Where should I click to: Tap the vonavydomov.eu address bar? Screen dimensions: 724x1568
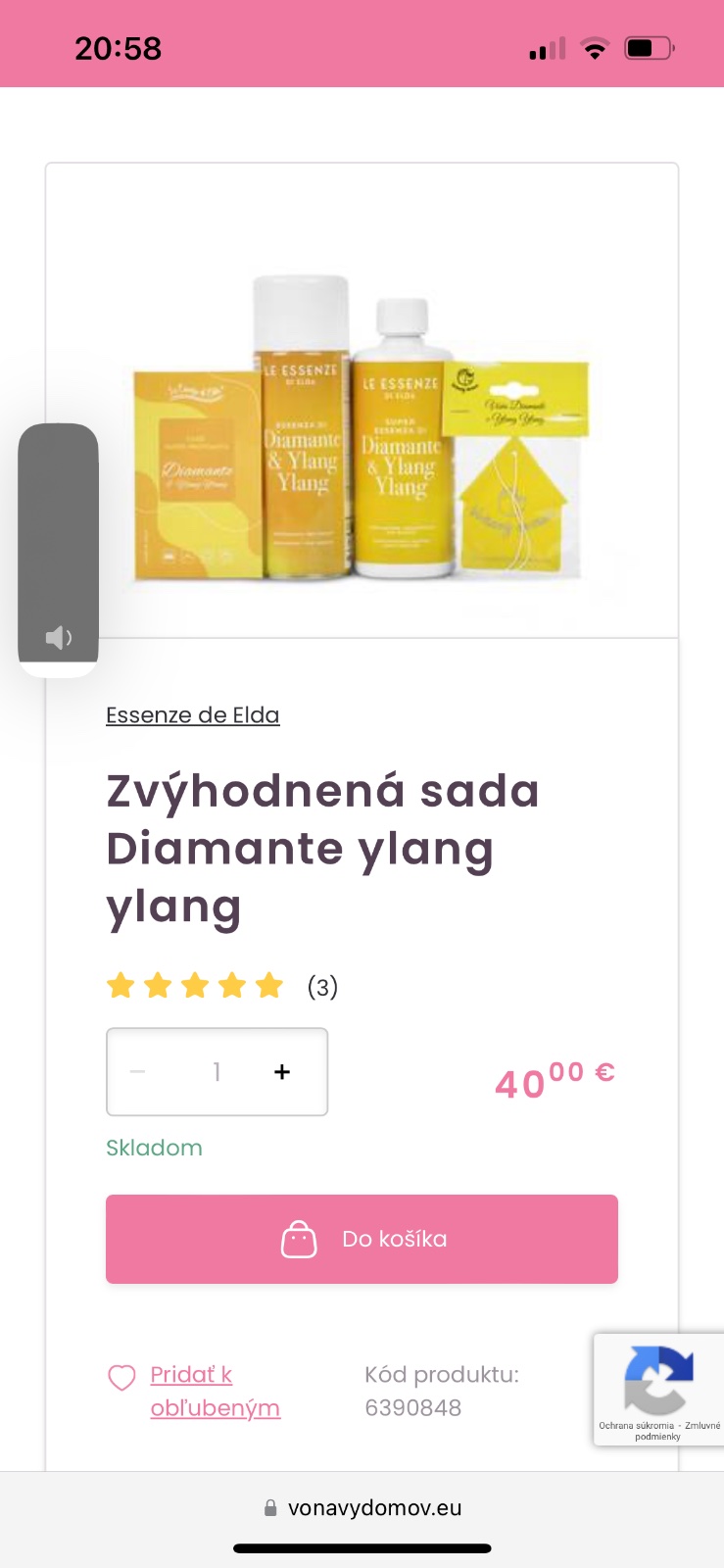(362, 1508)
